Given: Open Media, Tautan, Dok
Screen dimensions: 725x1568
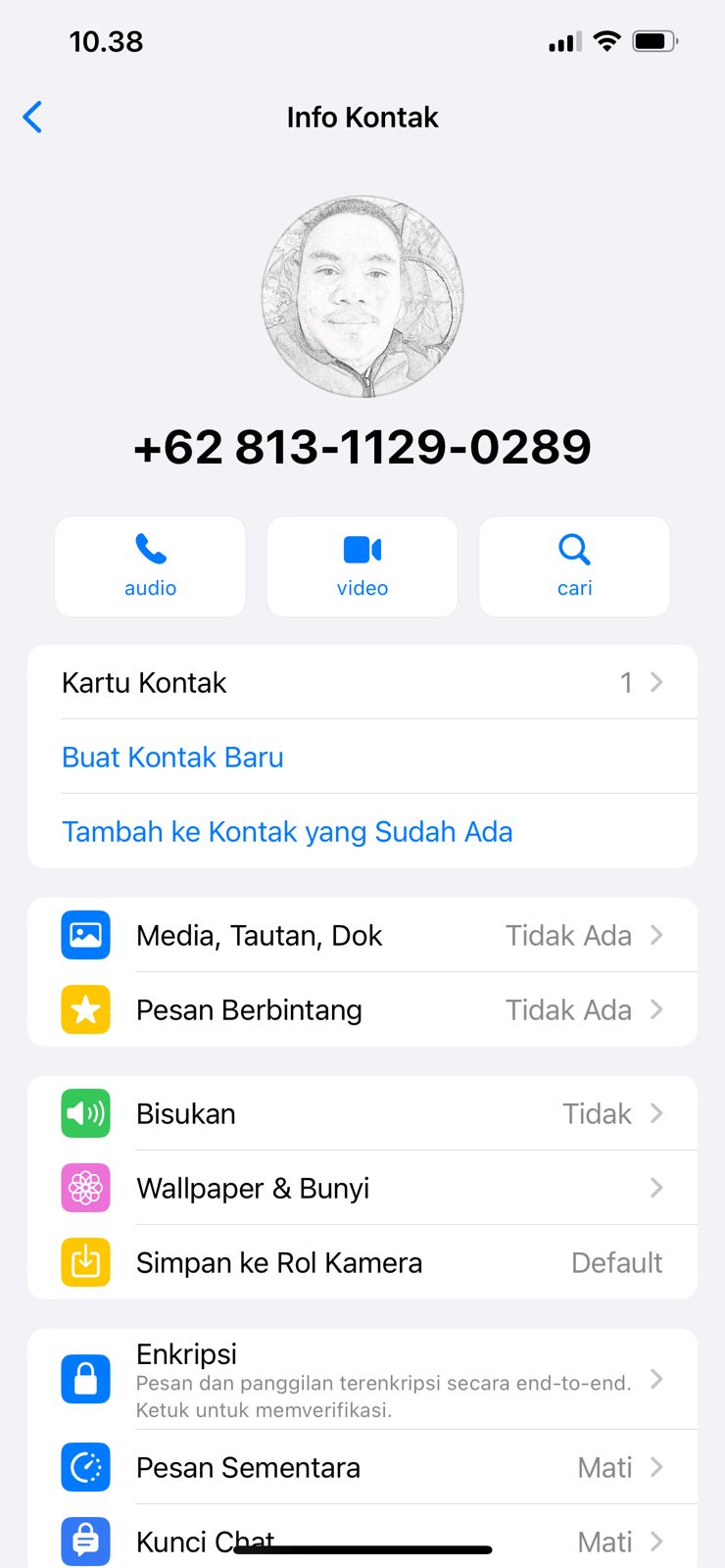Looking at the screenshot, I should [x=362, y=935].
